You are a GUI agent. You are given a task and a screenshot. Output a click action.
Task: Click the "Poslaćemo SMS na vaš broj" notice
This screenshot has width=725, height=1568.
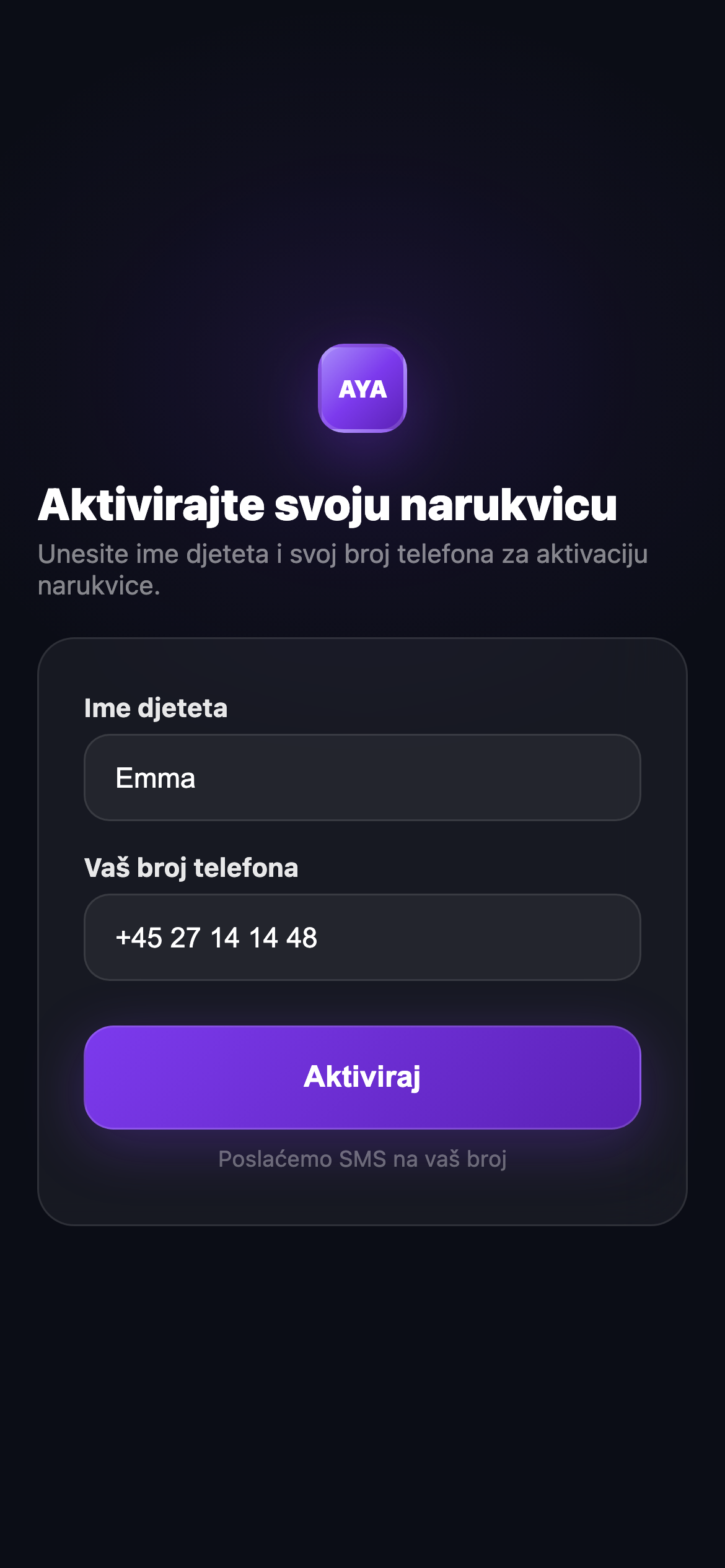point(362,1159)
